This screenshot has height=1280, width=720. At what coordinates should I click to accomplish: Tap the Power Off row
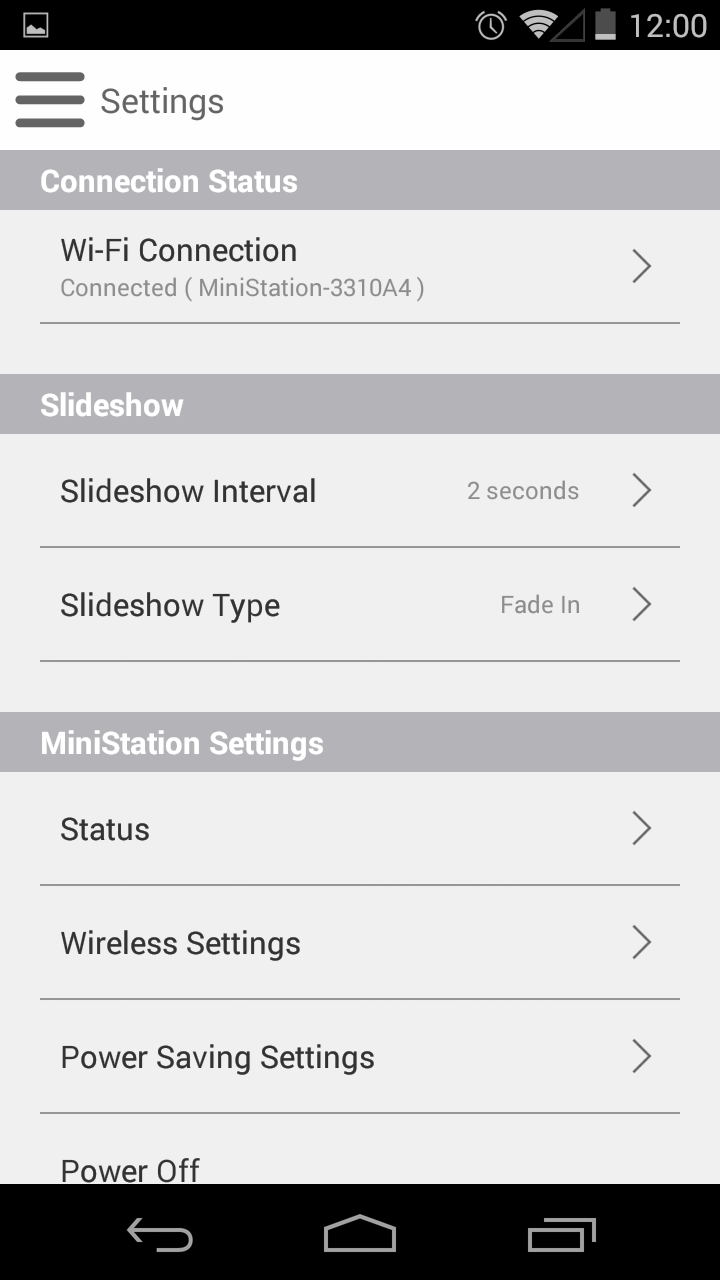(x=360, y=1166)
